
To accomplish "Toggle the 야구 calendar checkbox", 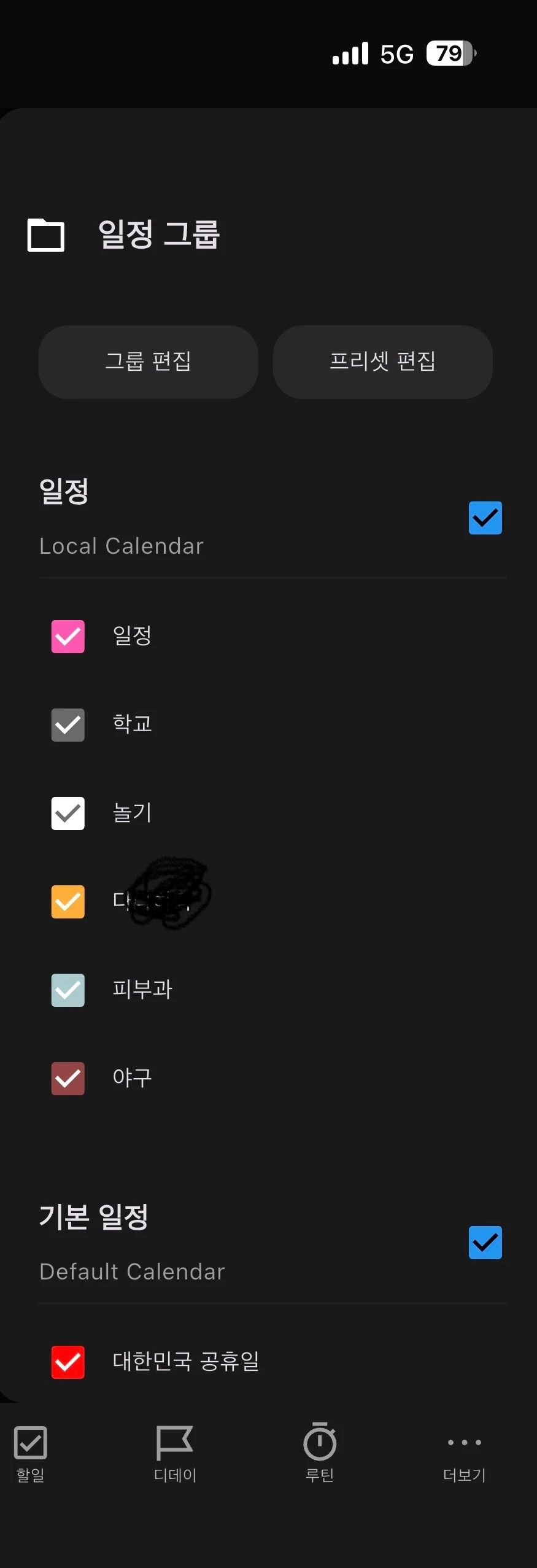I will click(x=68, y=1078).
